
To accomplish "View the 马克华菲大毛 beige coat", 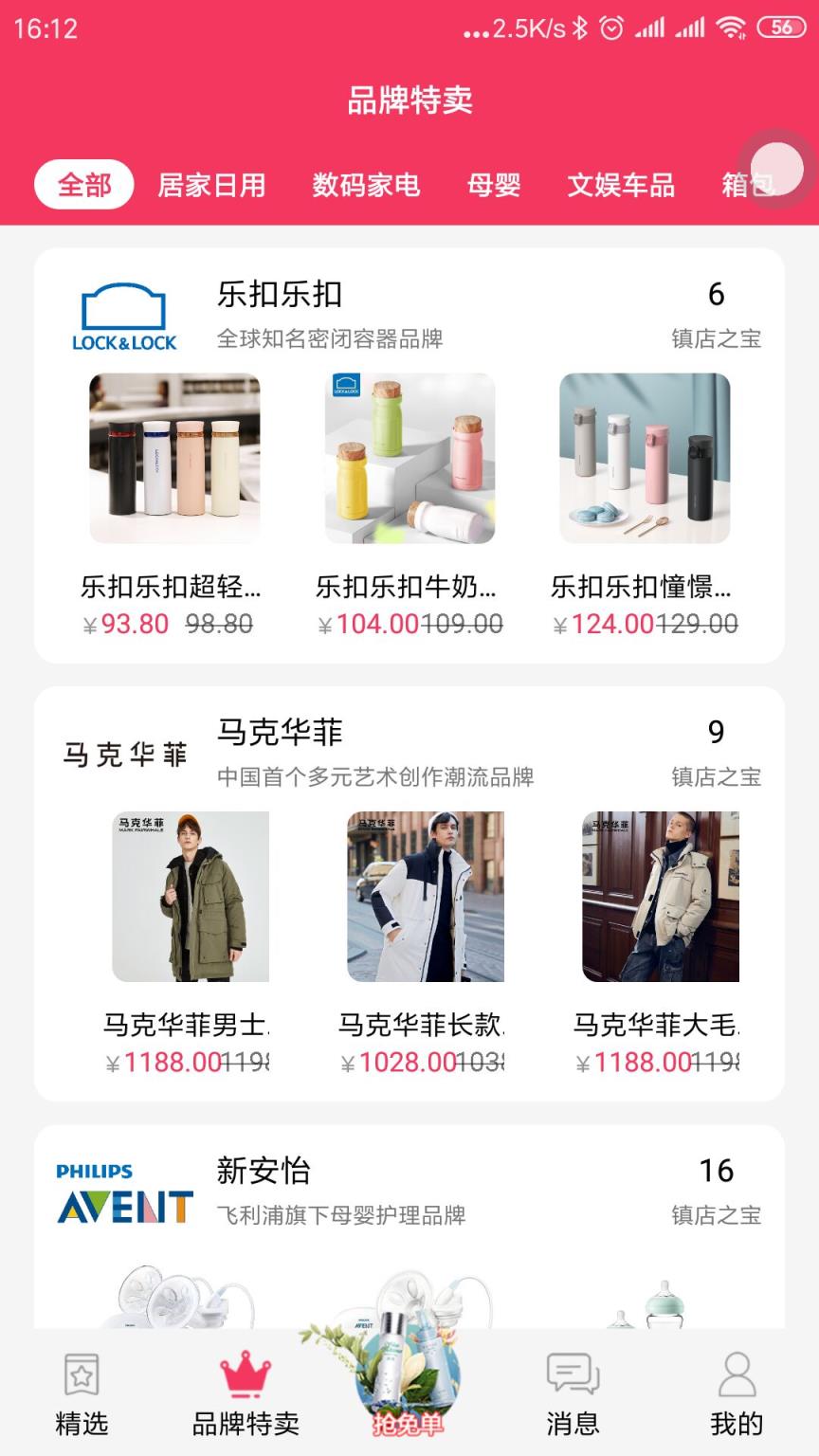I will click(661, 897).
